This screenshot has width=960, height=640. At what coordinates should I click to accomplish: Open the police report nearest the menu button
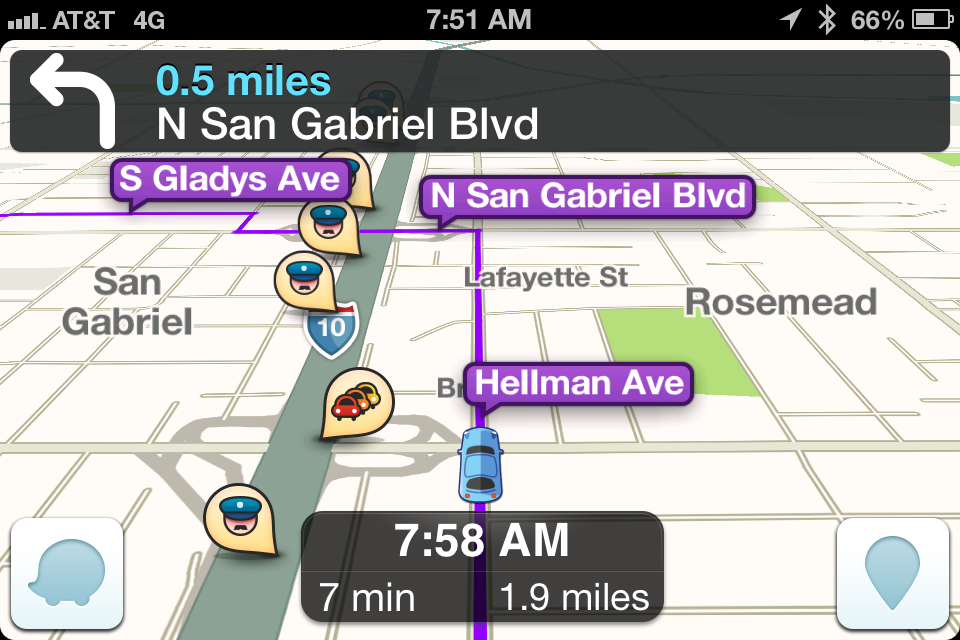[x=240, y=517]
